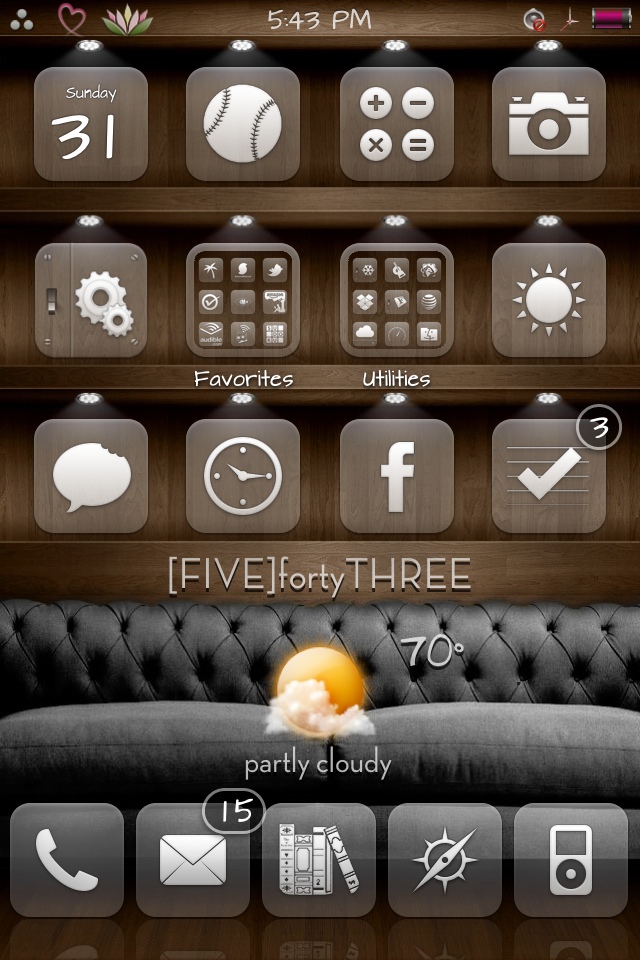Open the Messages speech bubble app
This screenshot has width=640, height=960.
click(x=91, y=475)
